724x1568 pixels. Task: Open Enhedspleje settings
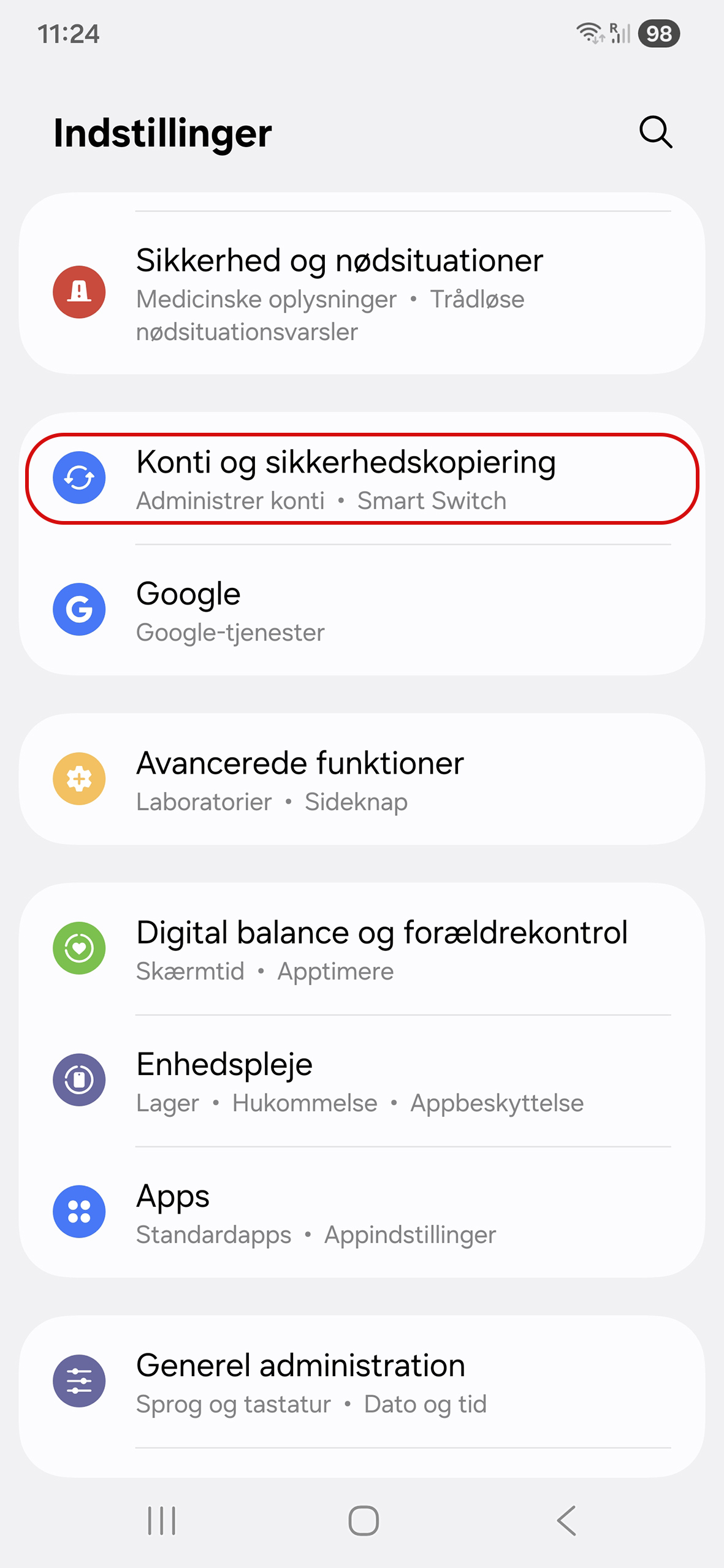click(362, 1081)
